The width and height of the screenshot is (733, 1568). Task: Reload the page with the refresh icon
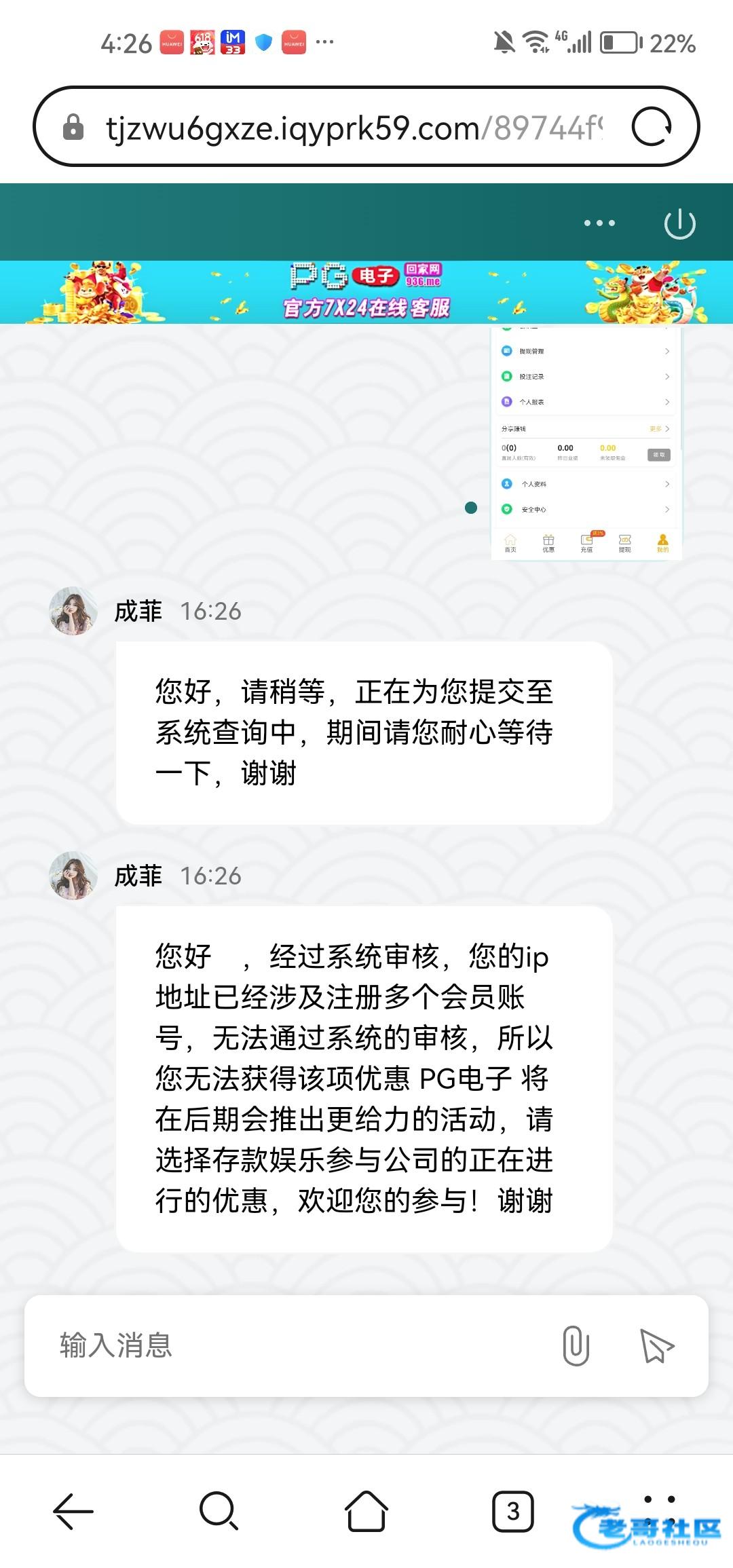click(652, 127)
